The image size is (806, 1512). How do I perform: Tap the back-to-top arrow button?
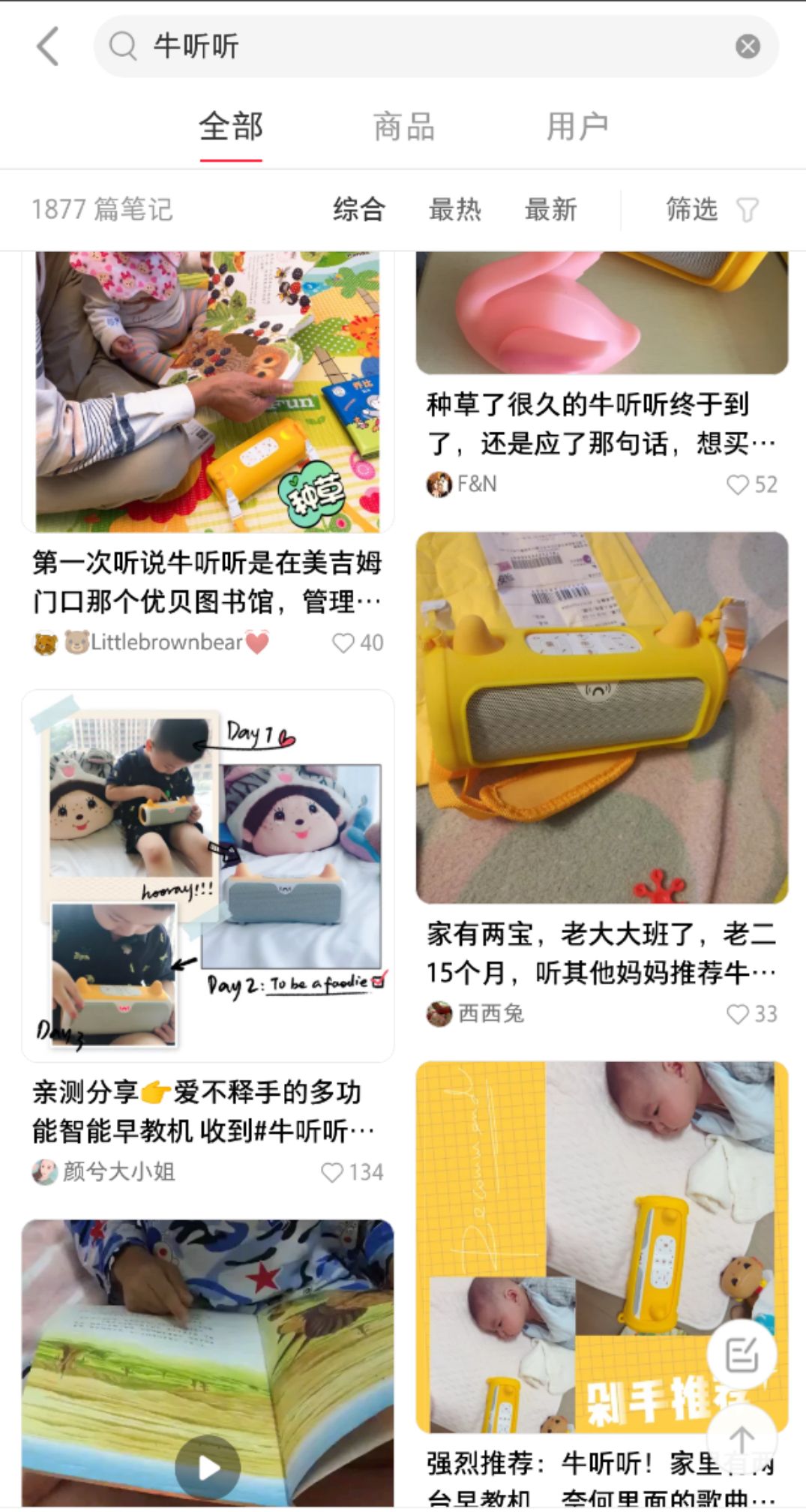pos(742,1439)
